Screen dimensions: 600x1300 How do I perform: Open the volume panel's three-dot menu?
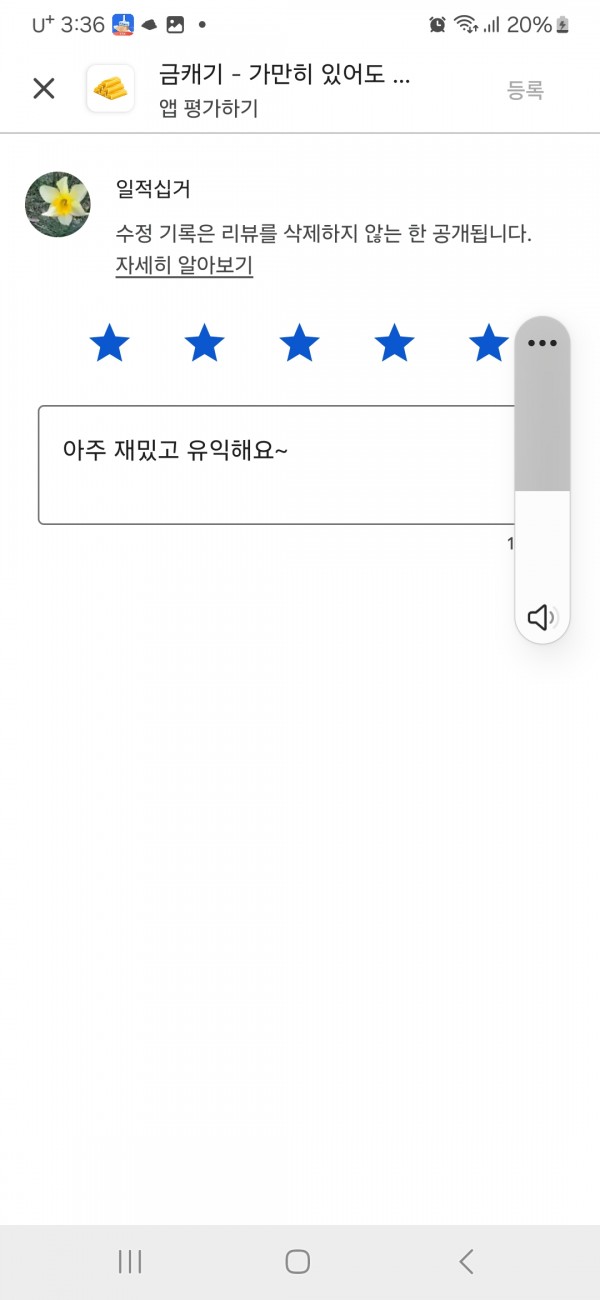coord(542,343)
